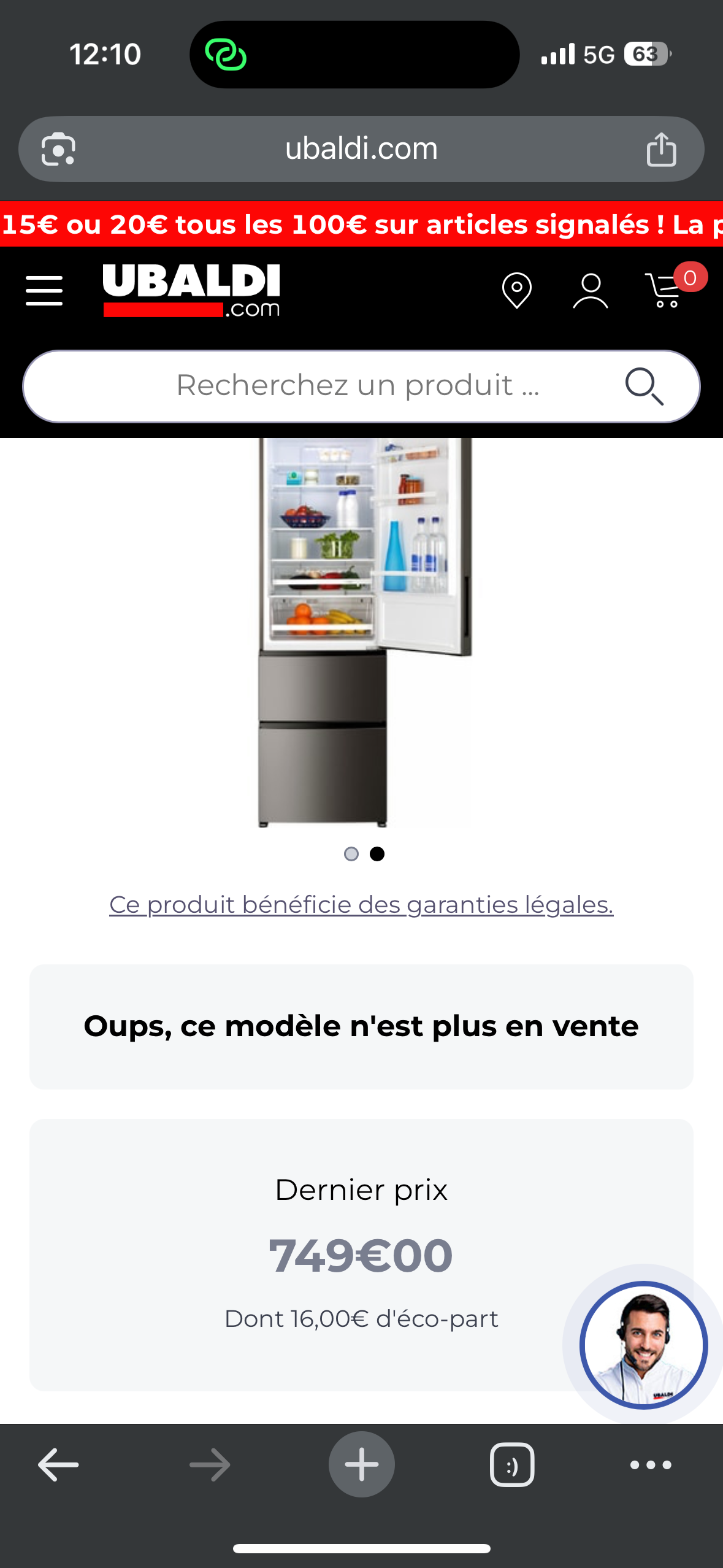Open the browser overflow menu

point(651,1465)
